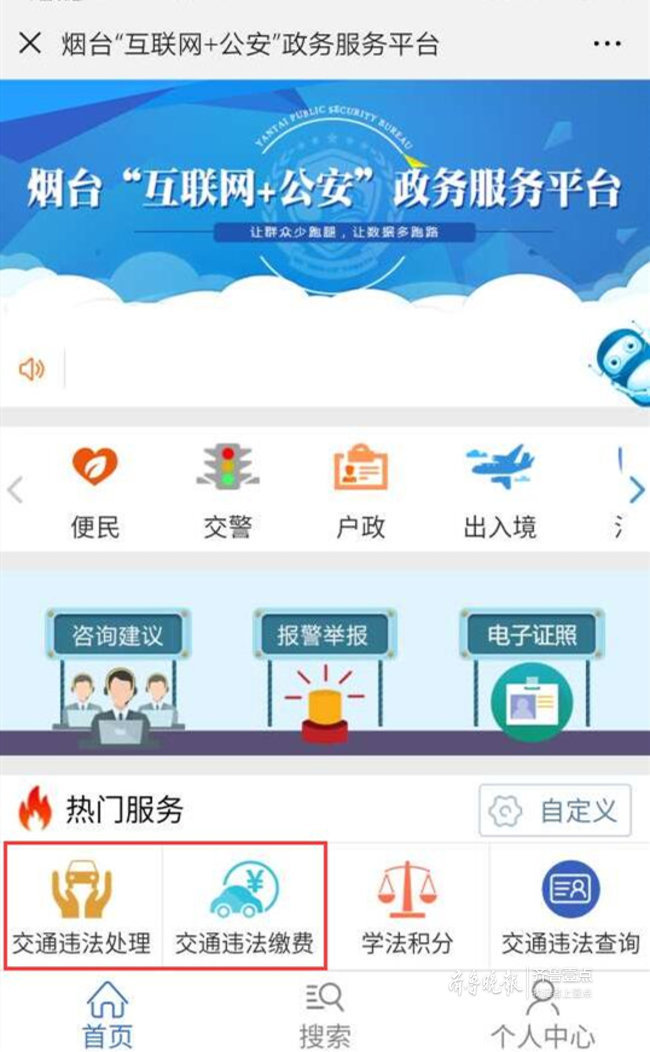Open 交通违法处理 service
The width and height of the screenshot is (650, 1052).
pos(82,907)
